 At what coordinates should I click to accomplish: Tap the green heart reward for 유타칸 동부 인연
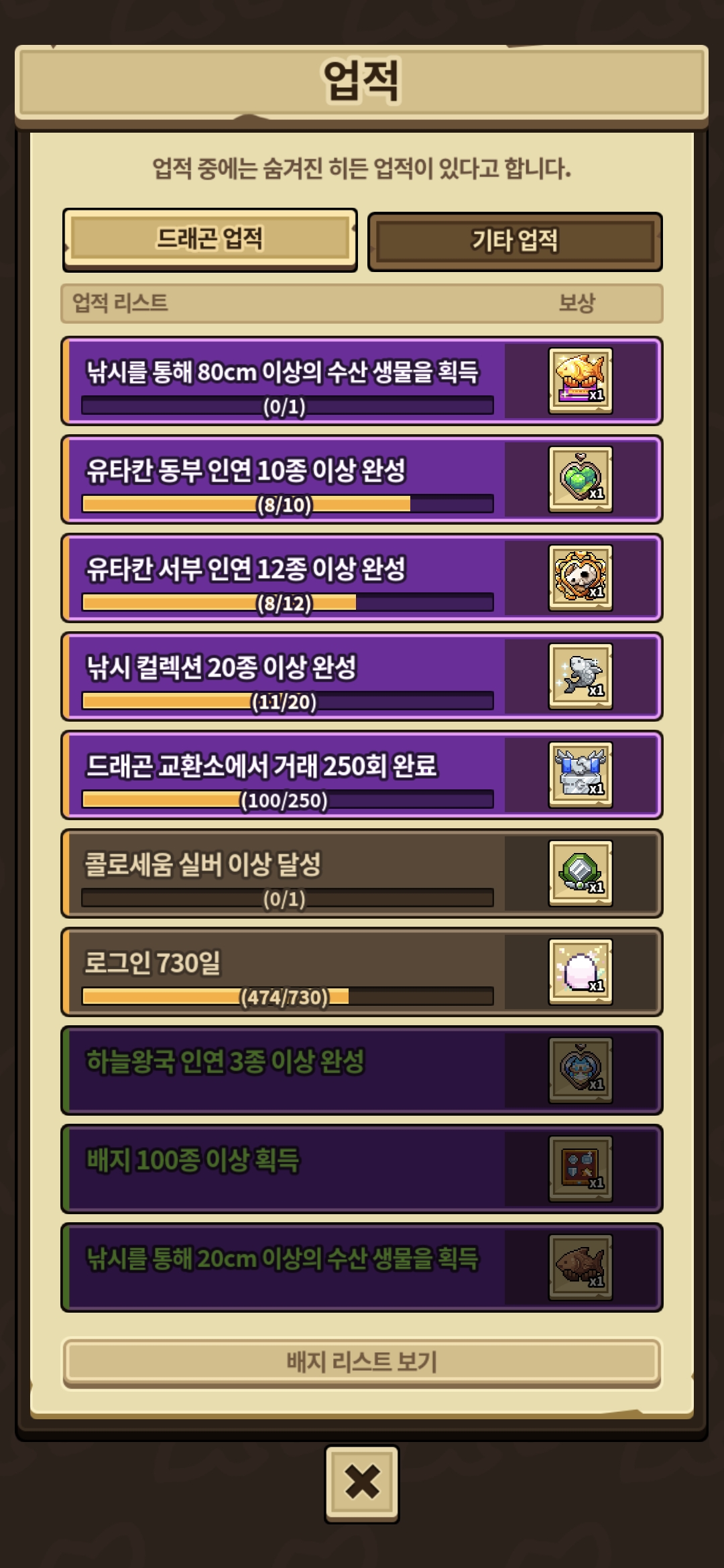[x=580, y=479]
